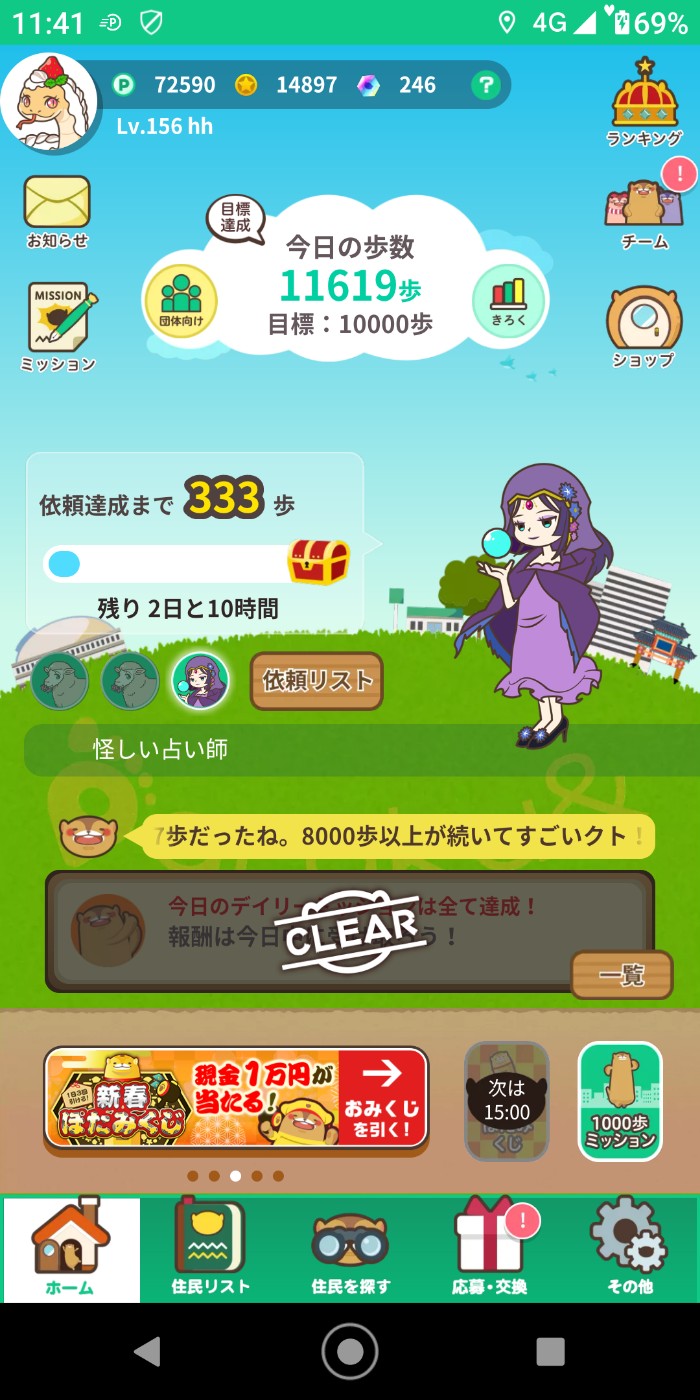Open the 依頼リスト request list
The image size is (700, 1400).
[x=316, y=681]
